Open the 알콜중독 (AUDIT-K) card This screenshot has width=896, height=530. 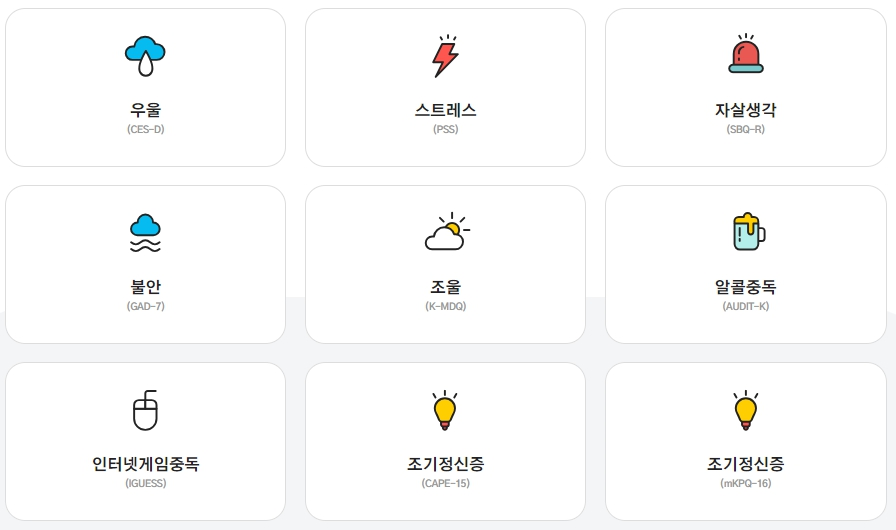pyautogui.click(x=745, y=265)
